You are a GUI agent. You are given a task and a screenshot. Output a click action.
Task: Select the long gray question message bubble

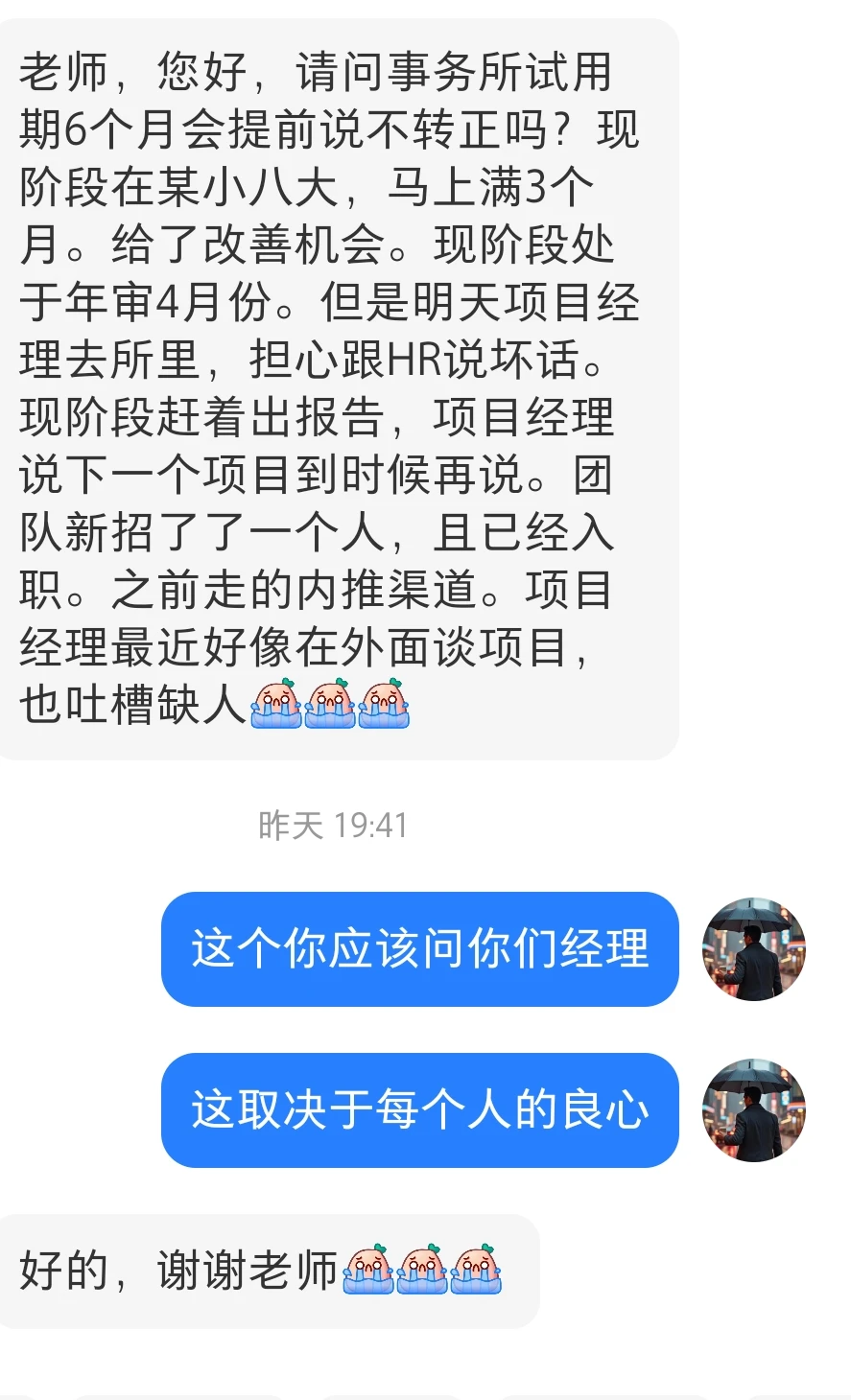[341, 393]
